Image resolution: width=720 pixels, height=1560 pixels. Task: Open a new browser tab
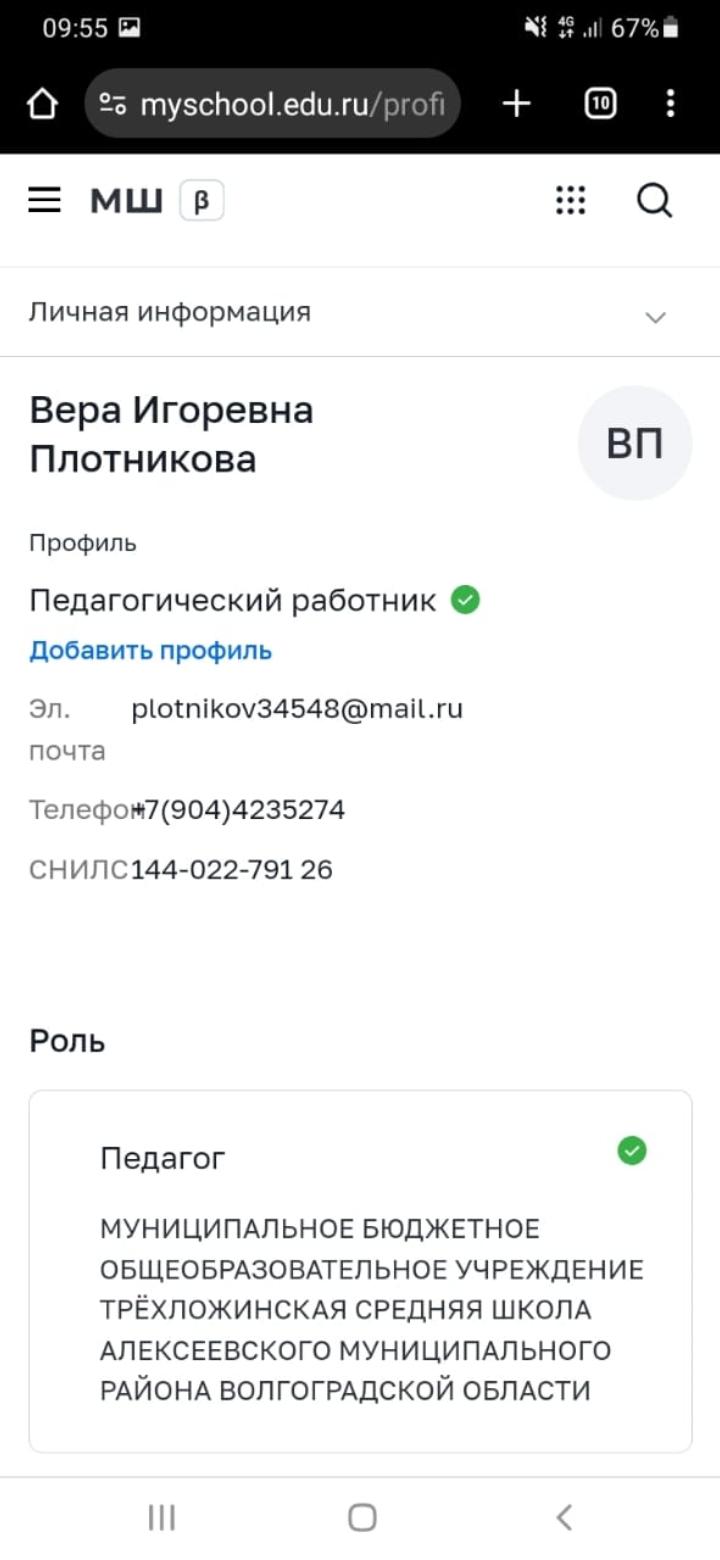pos(516,103)
